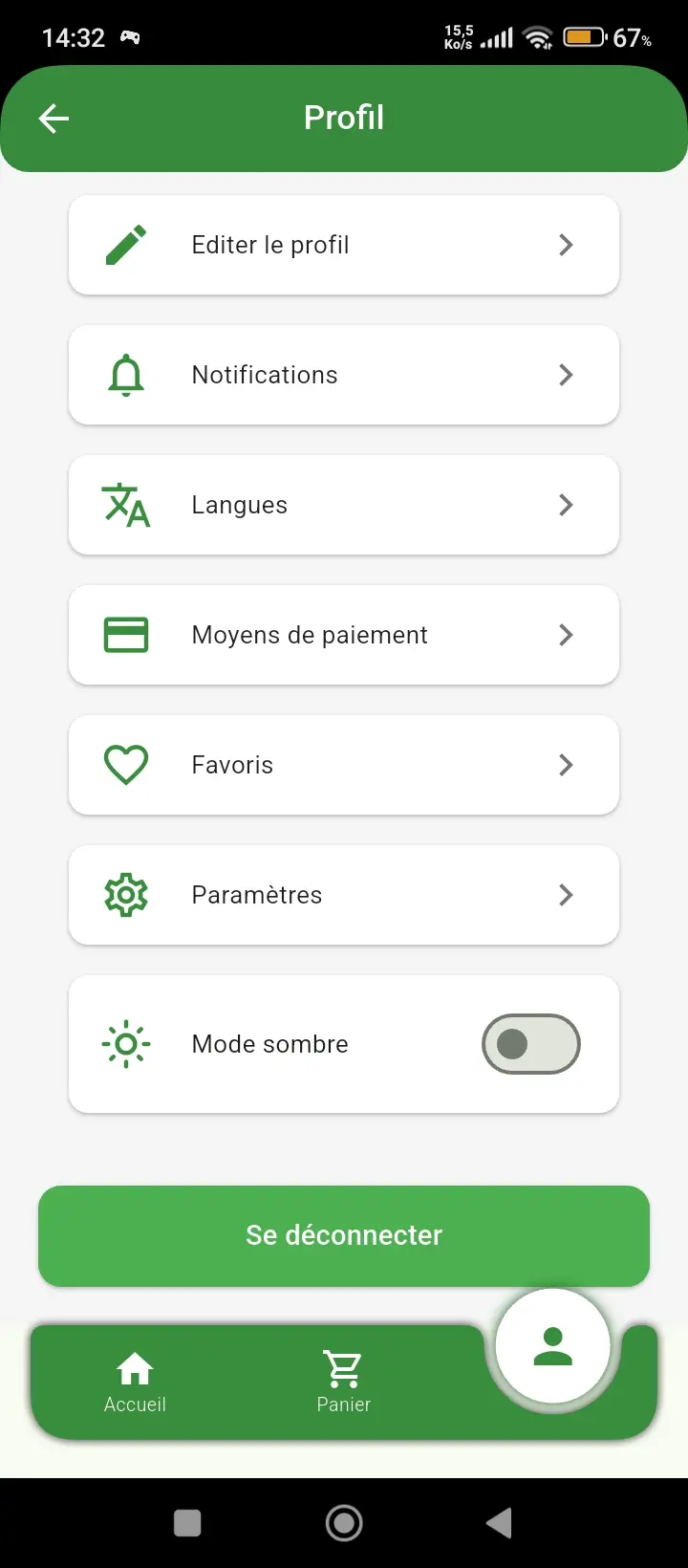Click the heart icon next to Favoris
The height and width of the screenshot is (1568, 688).
[x=125, y=764]
